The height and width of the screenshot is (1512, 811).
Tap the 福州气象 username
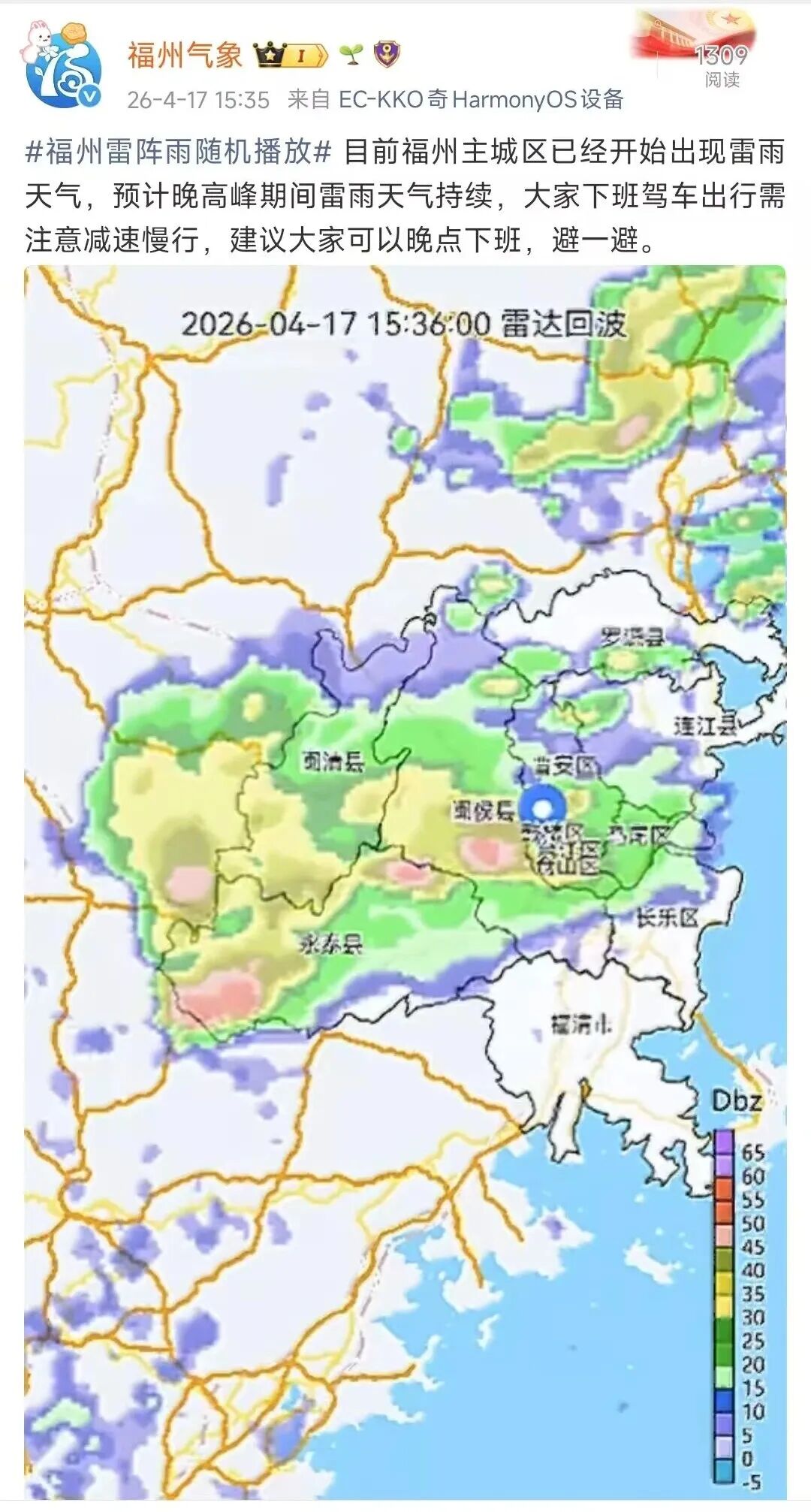tap(184, 55)
